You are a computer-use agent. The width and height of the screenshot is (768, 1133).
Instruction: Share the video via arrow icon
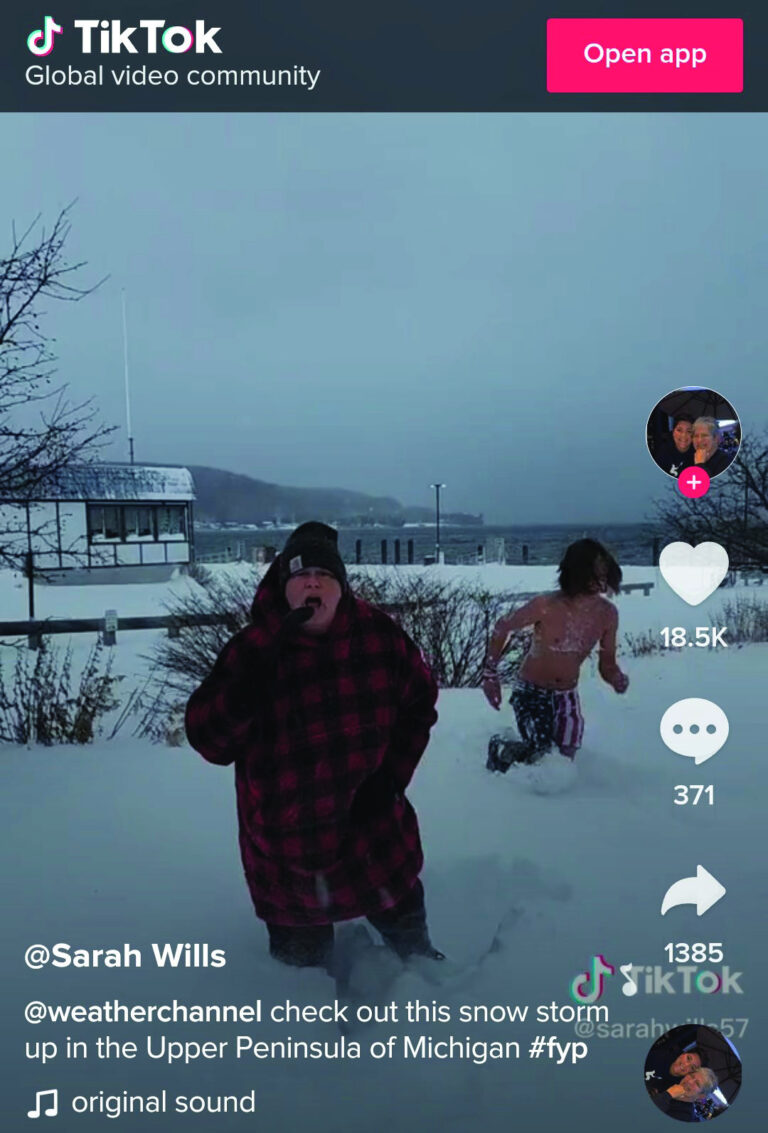tap(693, 891)
